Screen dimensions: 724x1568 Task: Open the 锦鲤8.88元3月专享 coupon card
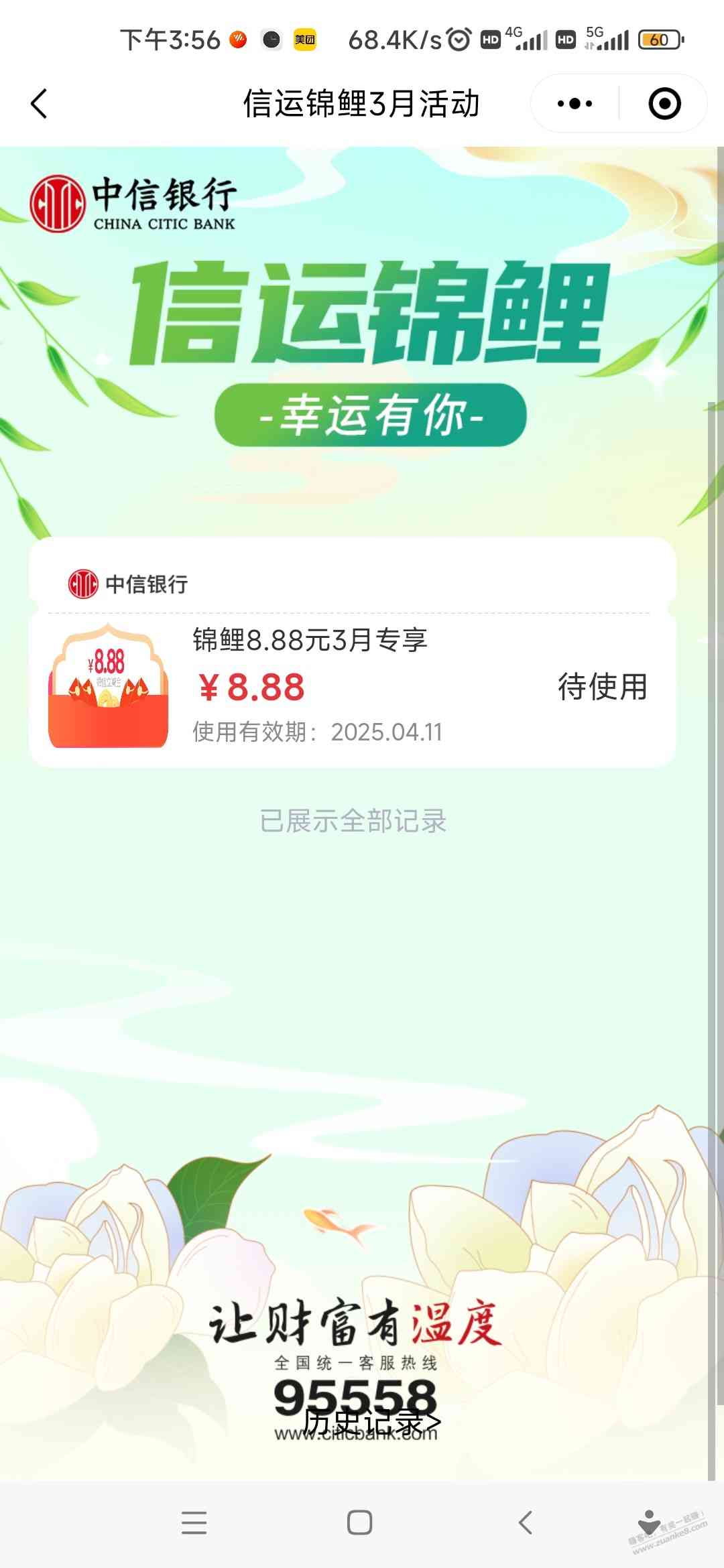tap(310, 687)
